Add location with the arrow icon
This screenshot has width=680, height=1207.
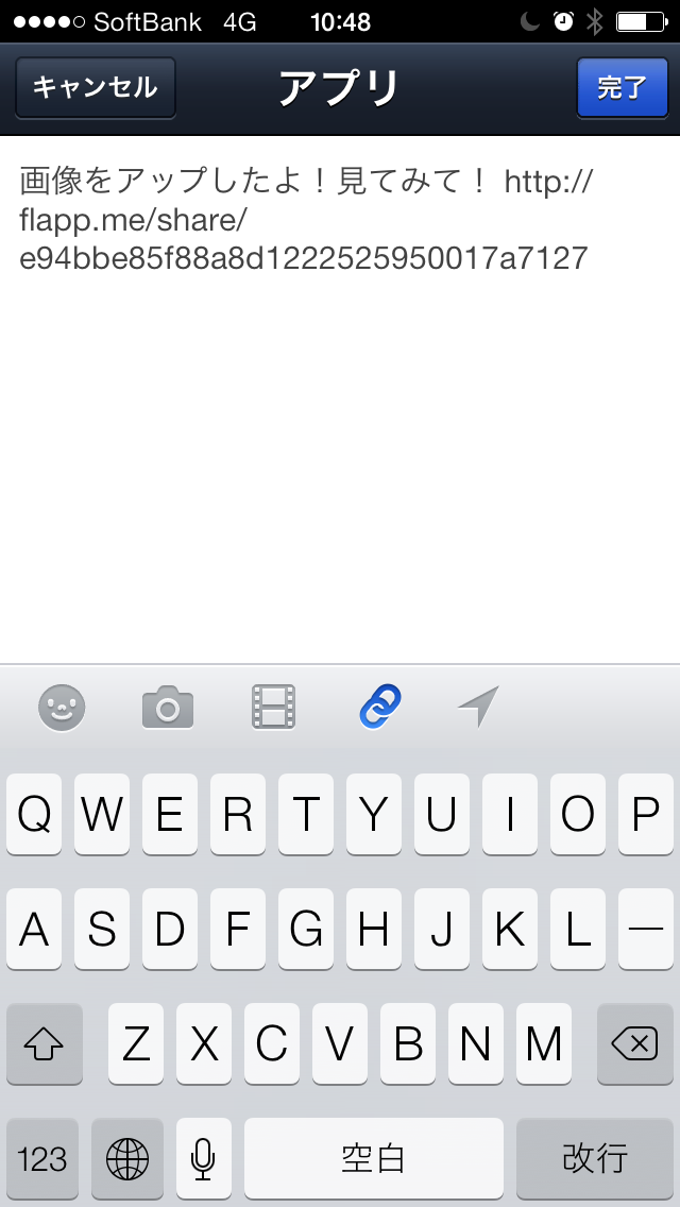478,708
